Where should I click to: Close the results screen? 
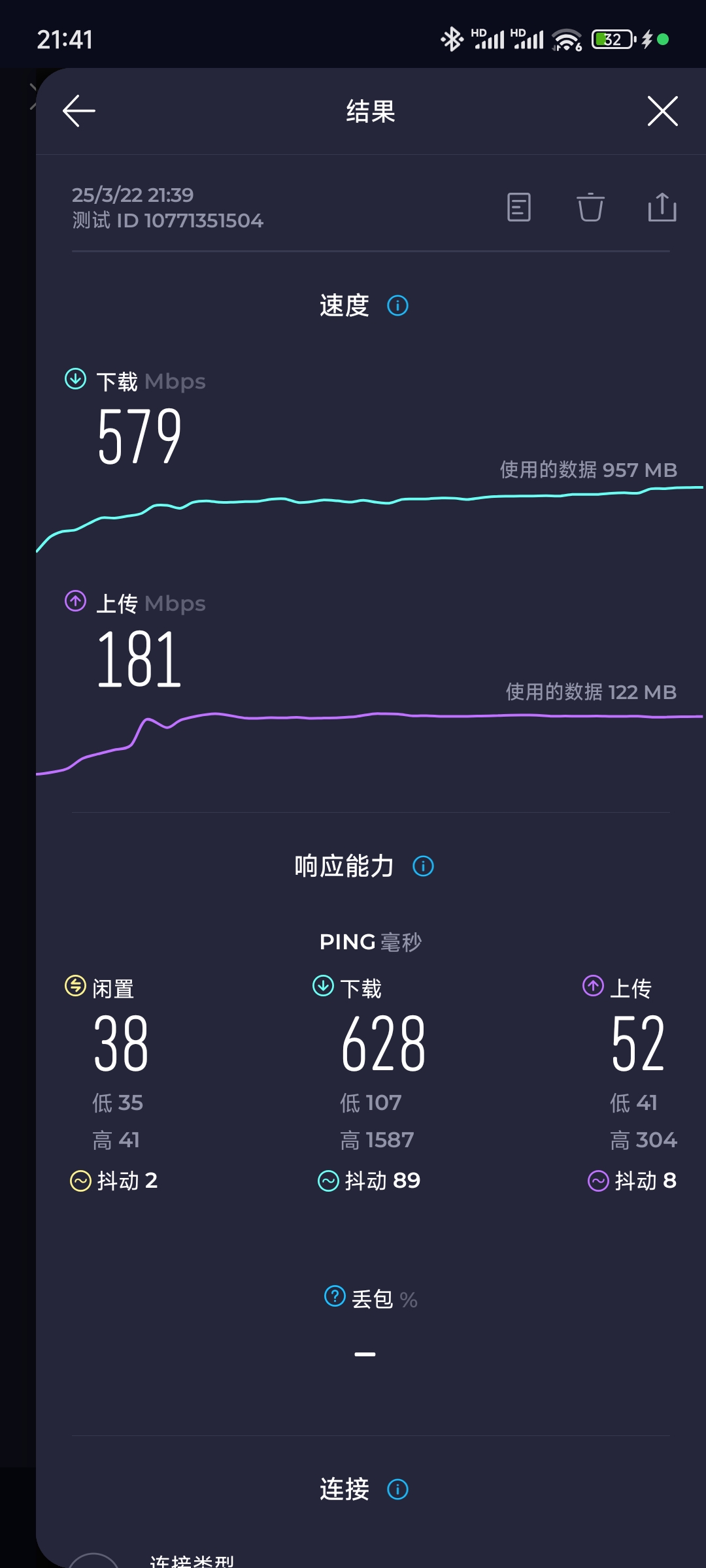[662, 111]
